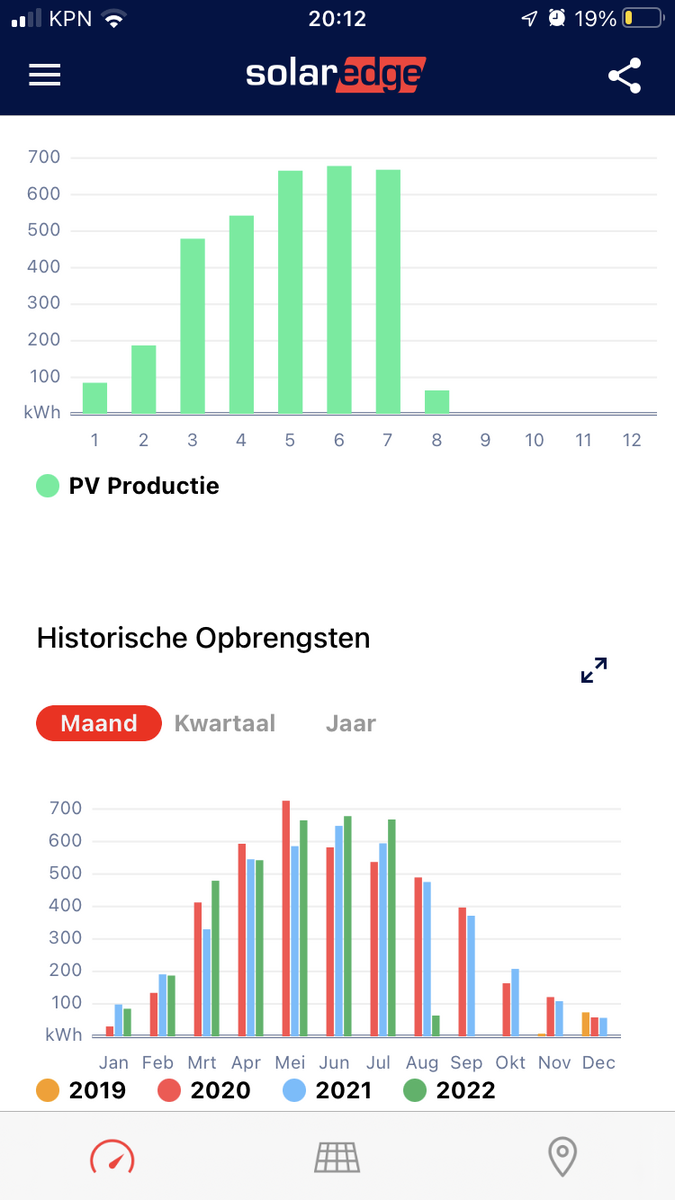Open the dashboard gauge tab

click(x=112, y=1157)
